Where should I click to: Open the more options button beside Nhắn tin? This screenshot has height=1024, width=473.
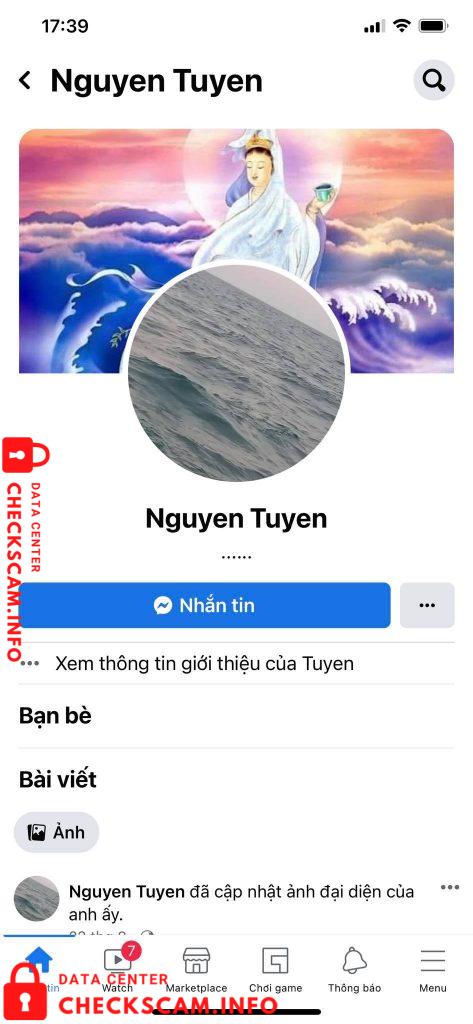(x=427, y=605)
